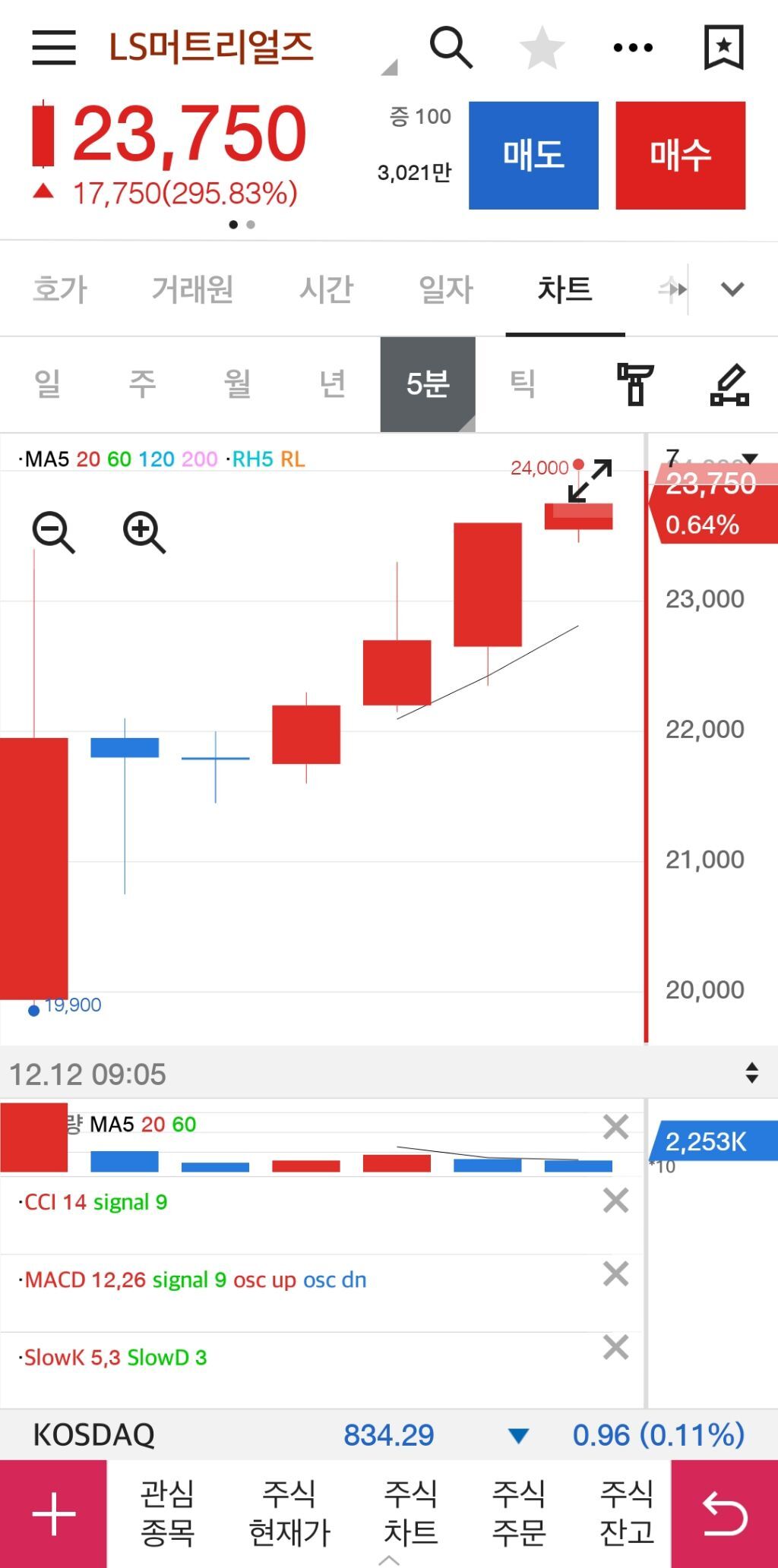This screenshot has width=778, height=1568.
Task: Open the three-dot overflow menu
Action: (x=633, y=47)
